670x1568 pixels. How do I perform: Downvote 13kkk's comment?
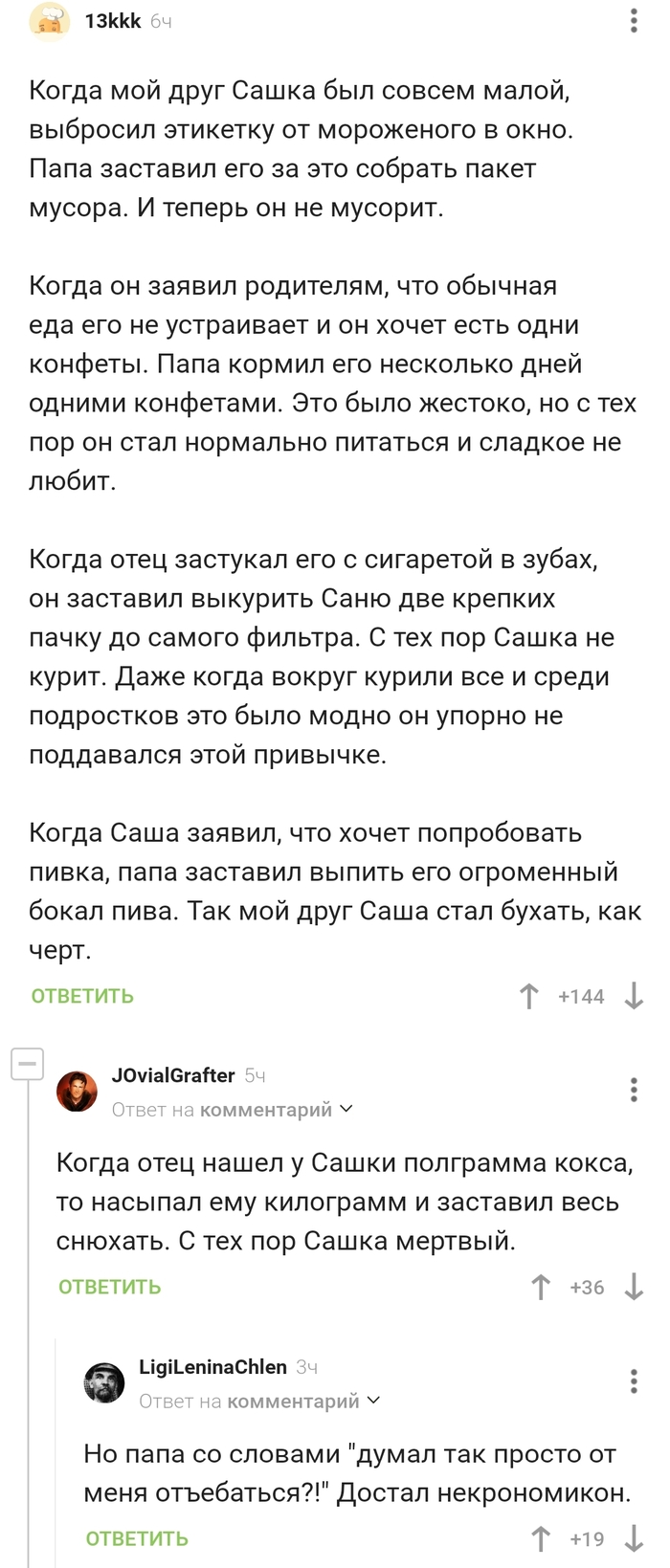pos(634,997)
